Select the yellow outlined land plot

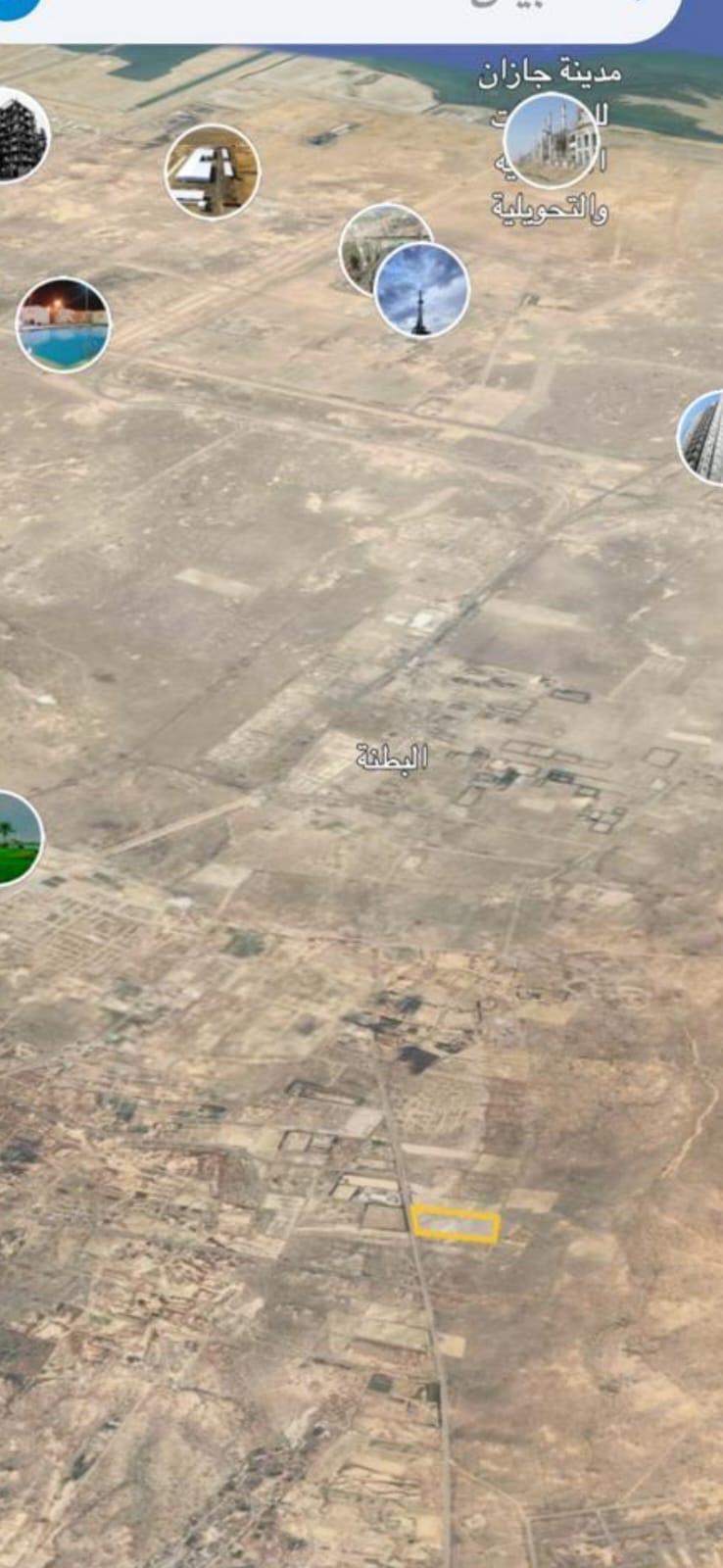tap(456, 1225)
